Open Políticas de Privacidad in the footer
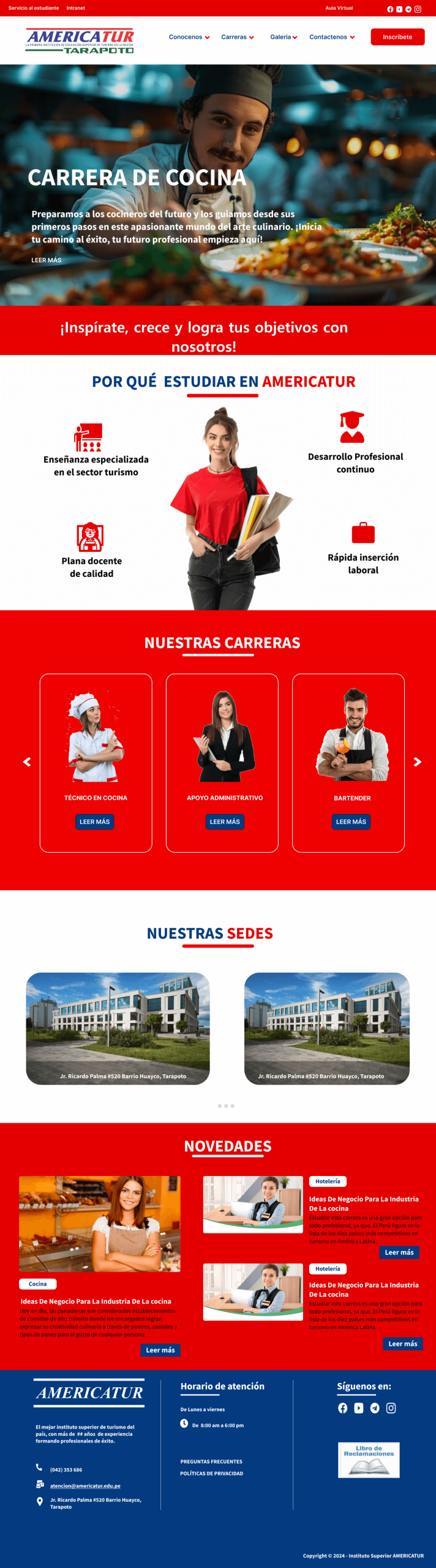The image size is (436, 1568). (x=211, y=1474)
